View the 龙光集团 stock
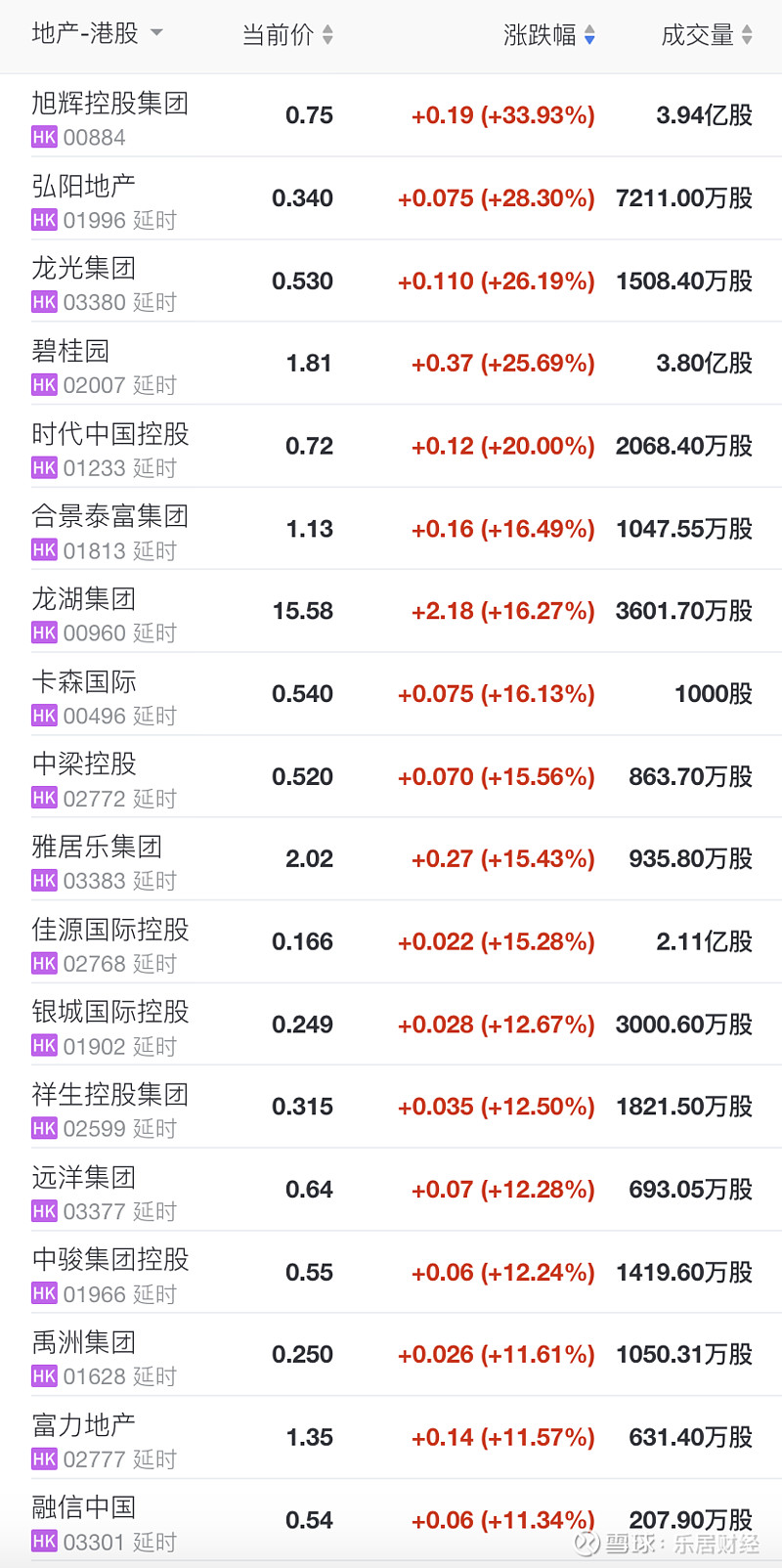The height and width of the screenshot is (1568, 782). point(391,282)
